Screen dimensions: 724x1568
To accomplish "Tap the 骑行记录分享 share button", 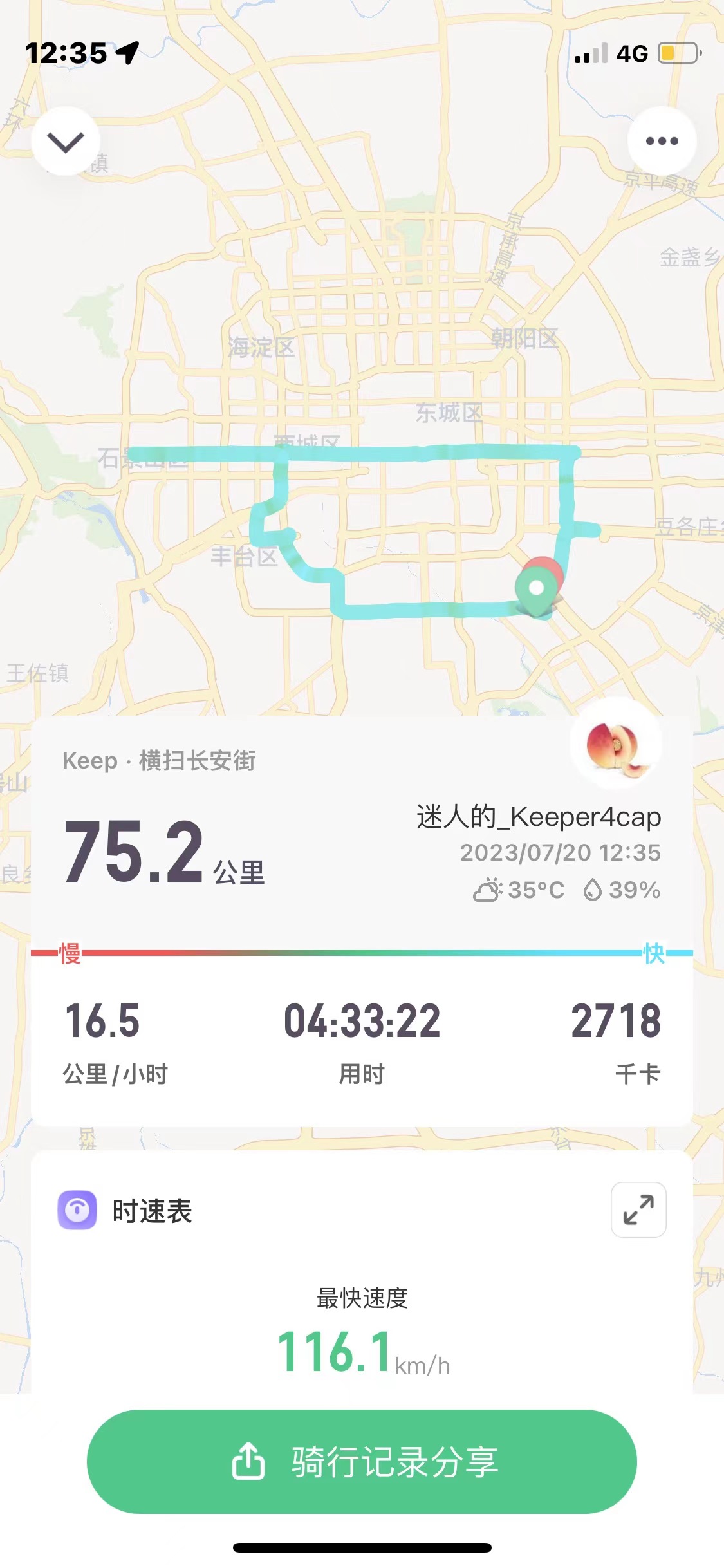I will (x=362, y=1461).
